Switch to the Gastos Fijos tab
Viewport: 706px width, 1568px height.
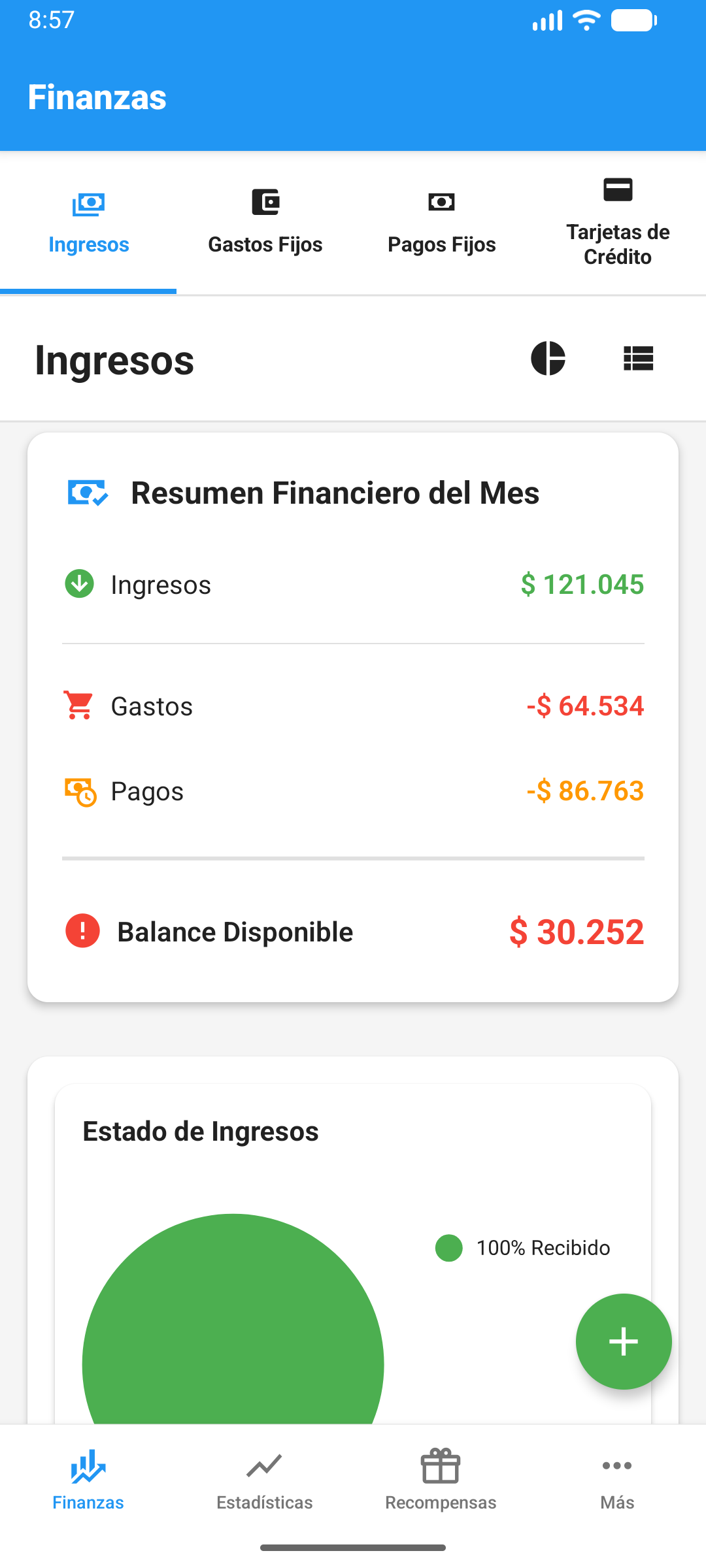tap(265, 223)
